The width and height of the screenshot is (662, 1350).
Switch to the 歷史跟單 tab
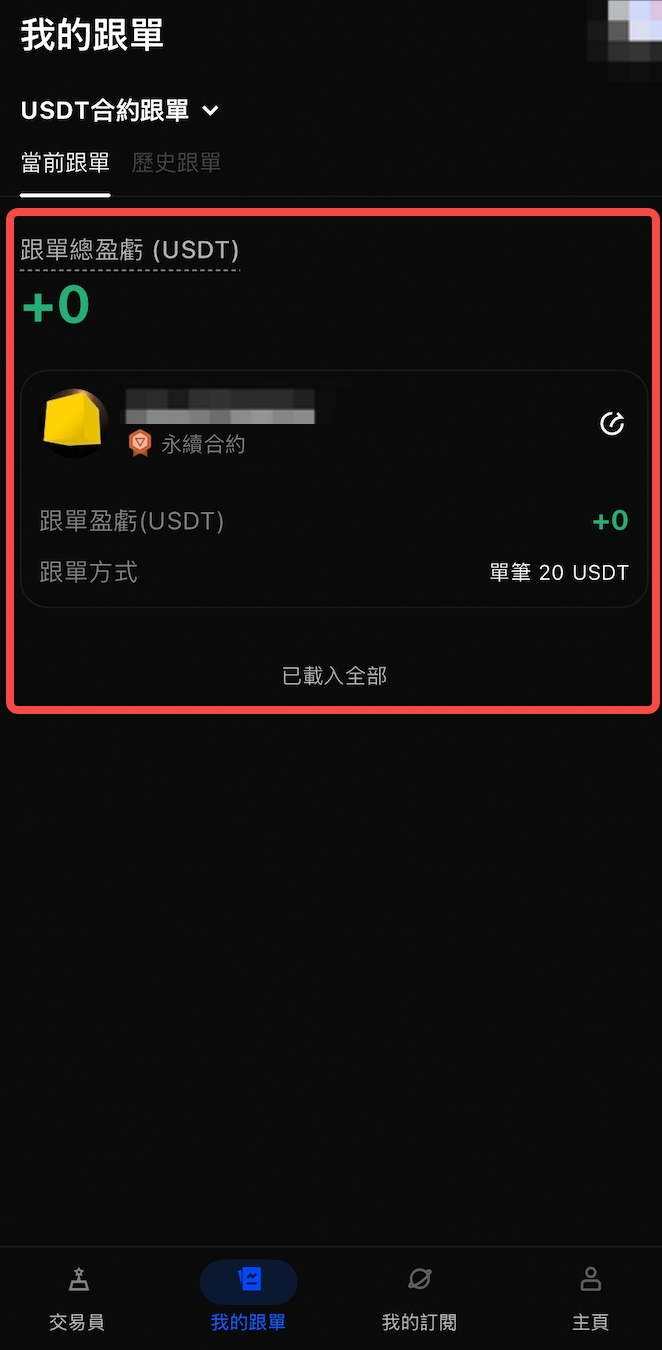click(x=176, y=163)
